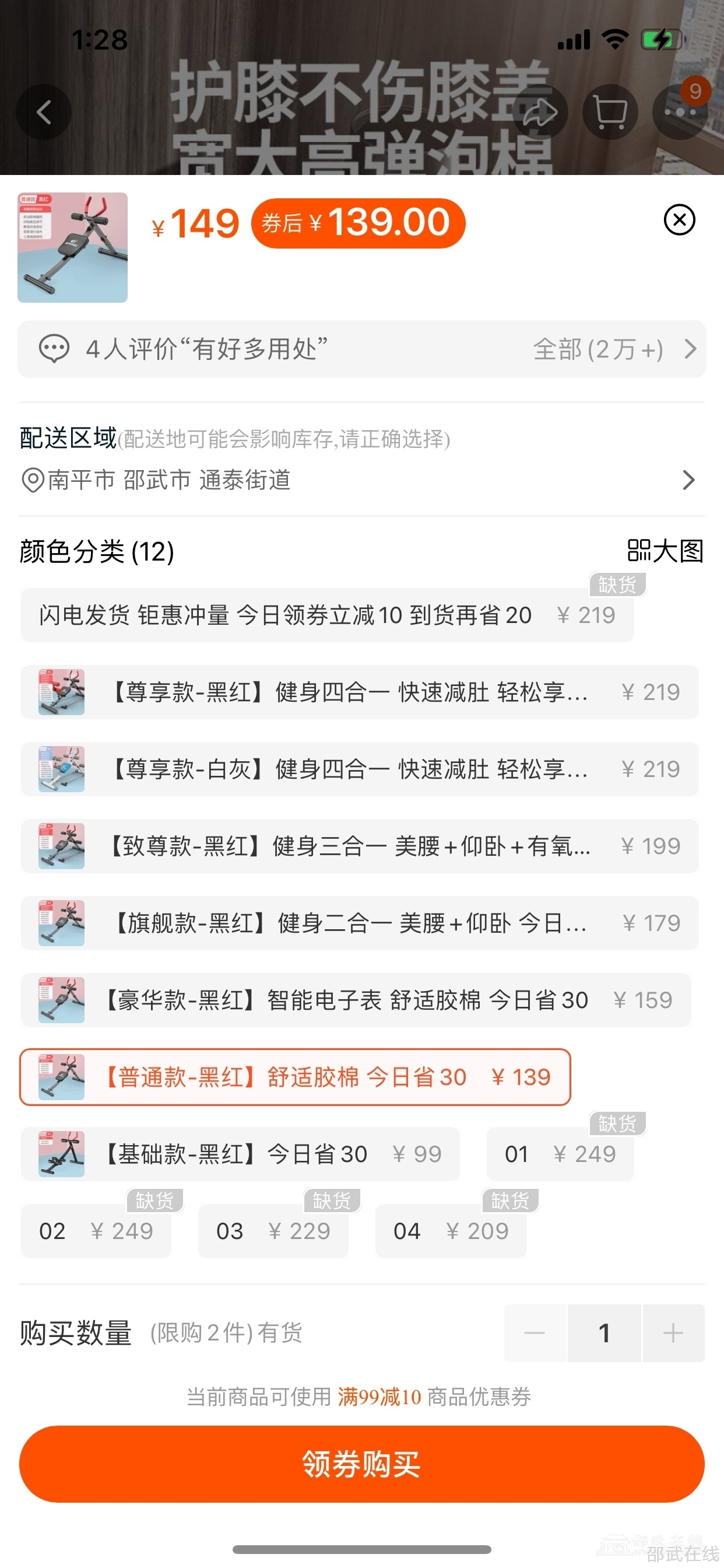Select 尊享款-黑红 option at ¥219
Viewport: 724px width, 1568px height.
(359, 692)
